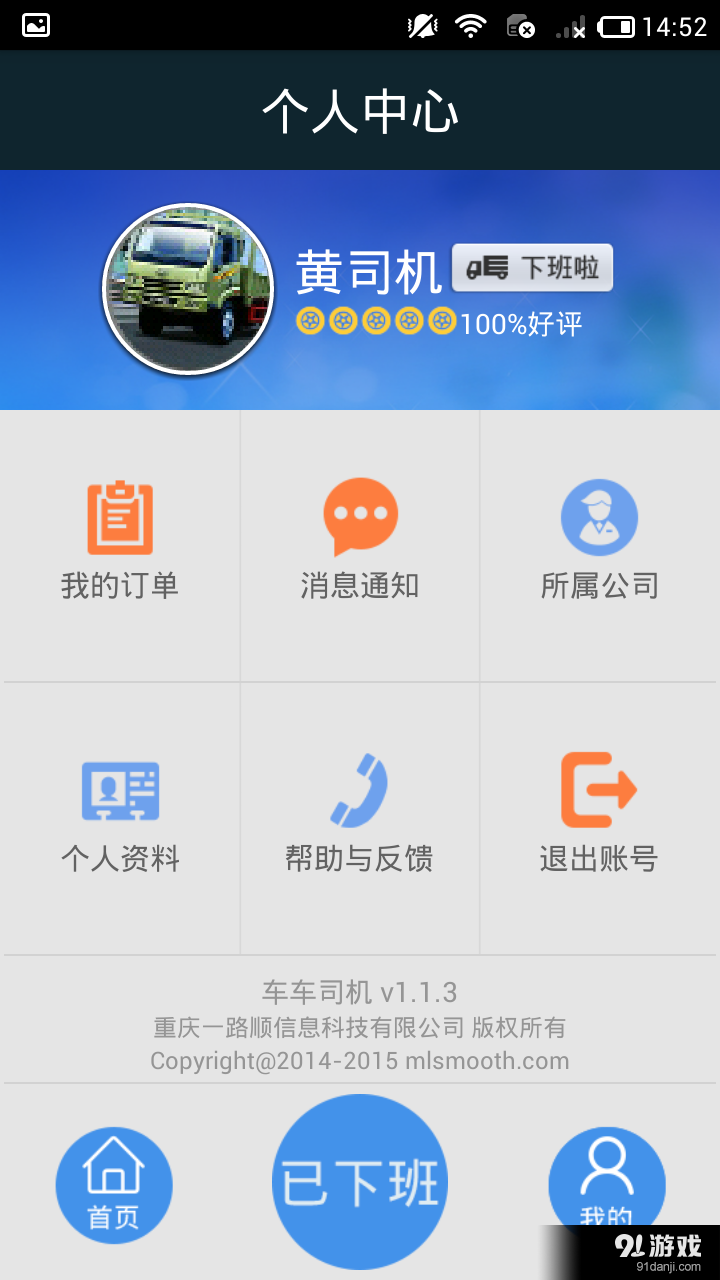Select the 所属公司 company person icon
720x1280 pixels.
click(600, 516)
